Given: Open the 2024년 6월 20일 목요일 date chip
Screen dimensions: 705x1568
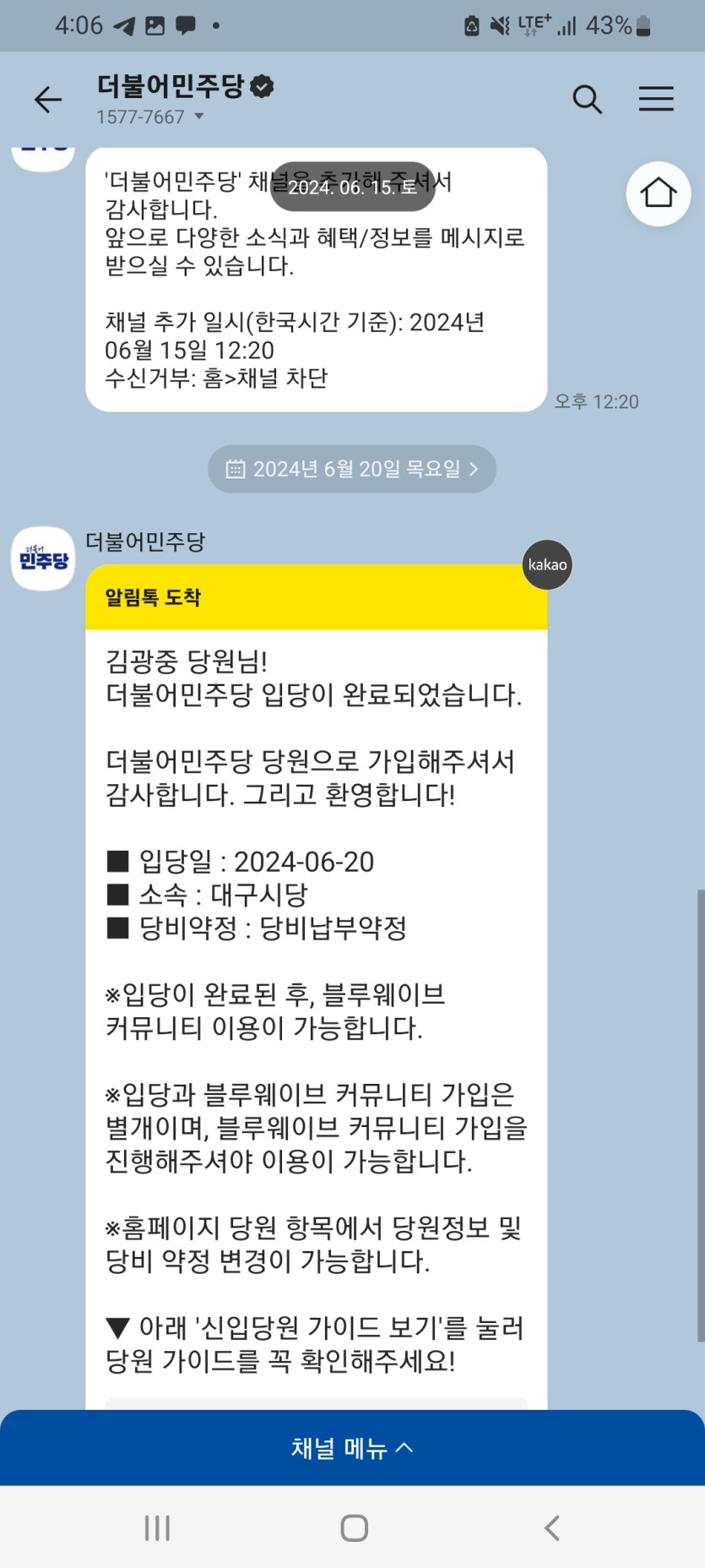Looking at the screenshot, I should [x=352, y=469].
